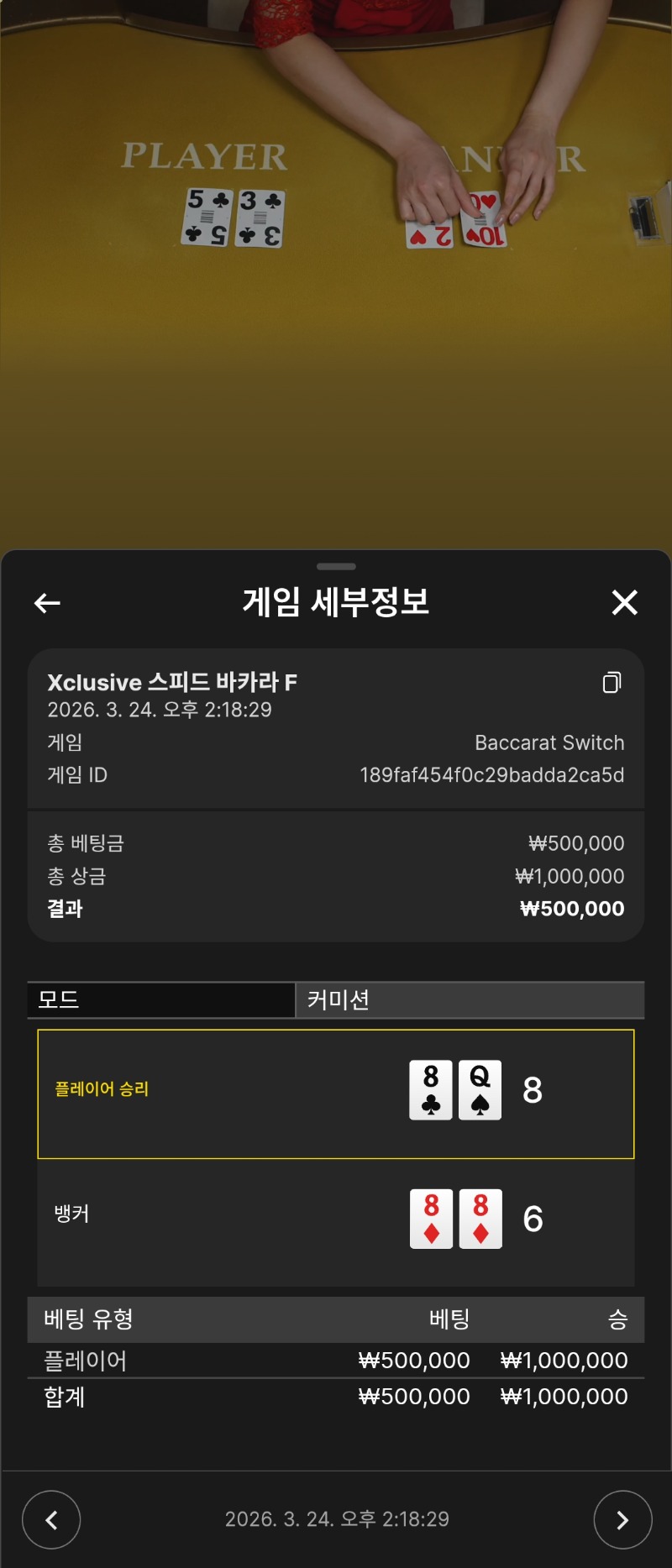Image resolution: width=672 pixels, height=1568 pixels.
Task: Copy the game ID details
Action: 612,683
